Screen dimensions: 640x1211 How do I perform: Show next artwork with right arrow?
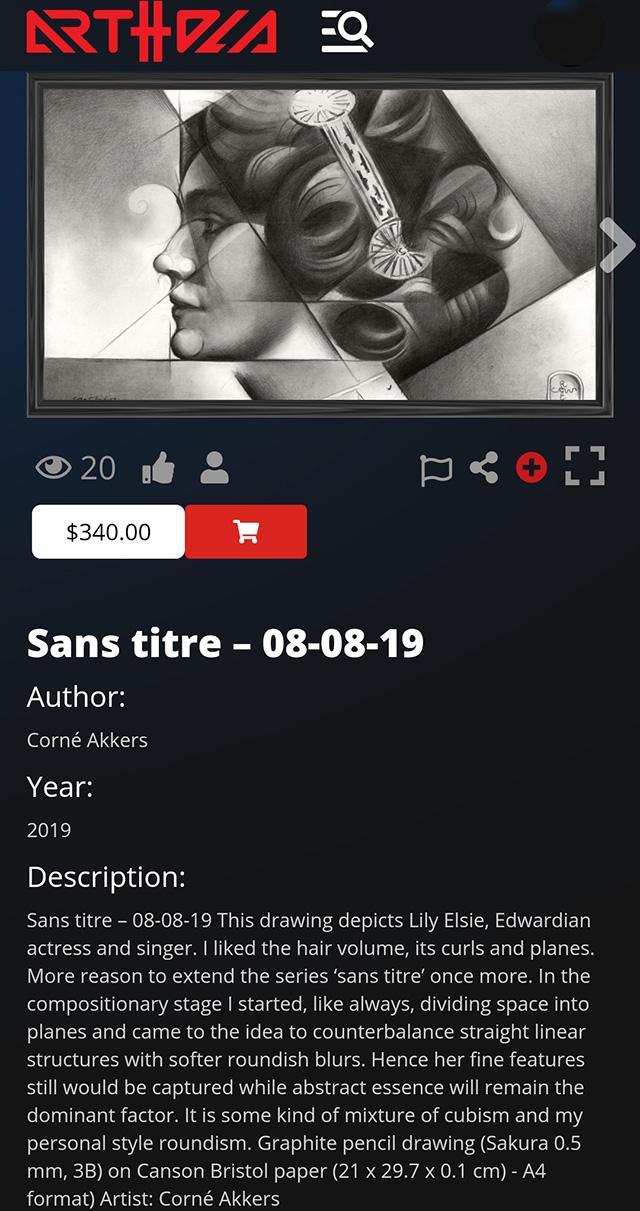(x=616, y=245)
